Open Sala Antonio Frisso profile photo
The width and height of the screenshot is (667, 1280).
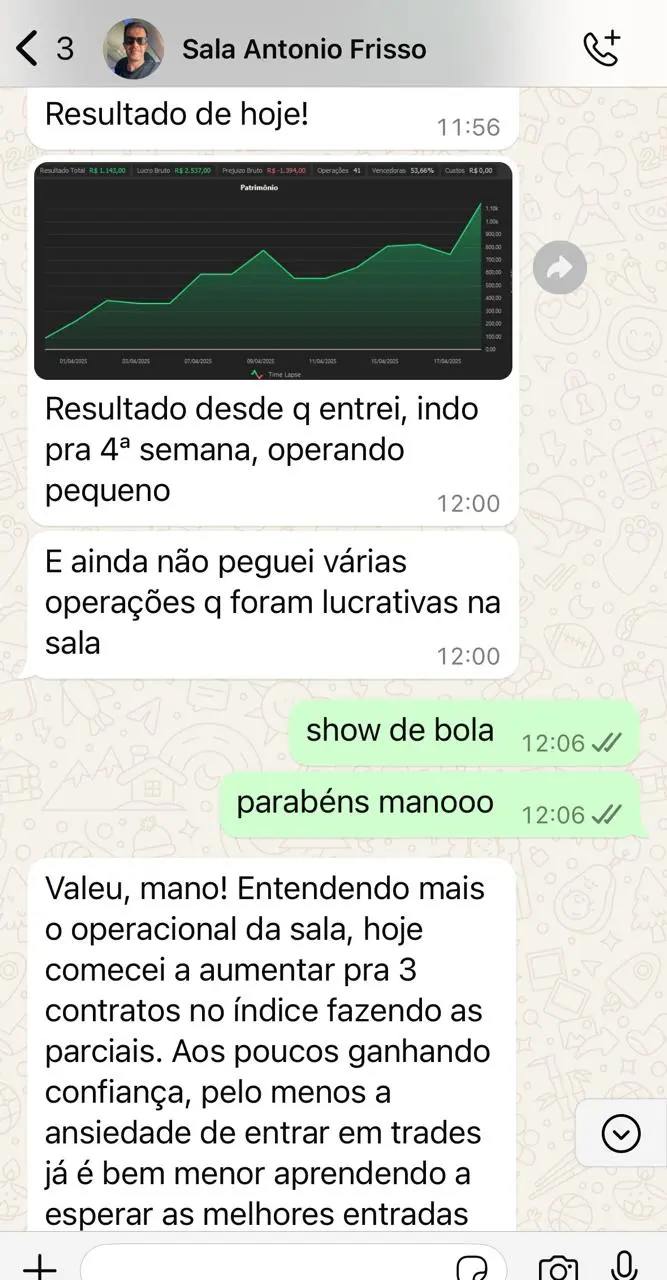pyautogui.click(x=134, y=48)
